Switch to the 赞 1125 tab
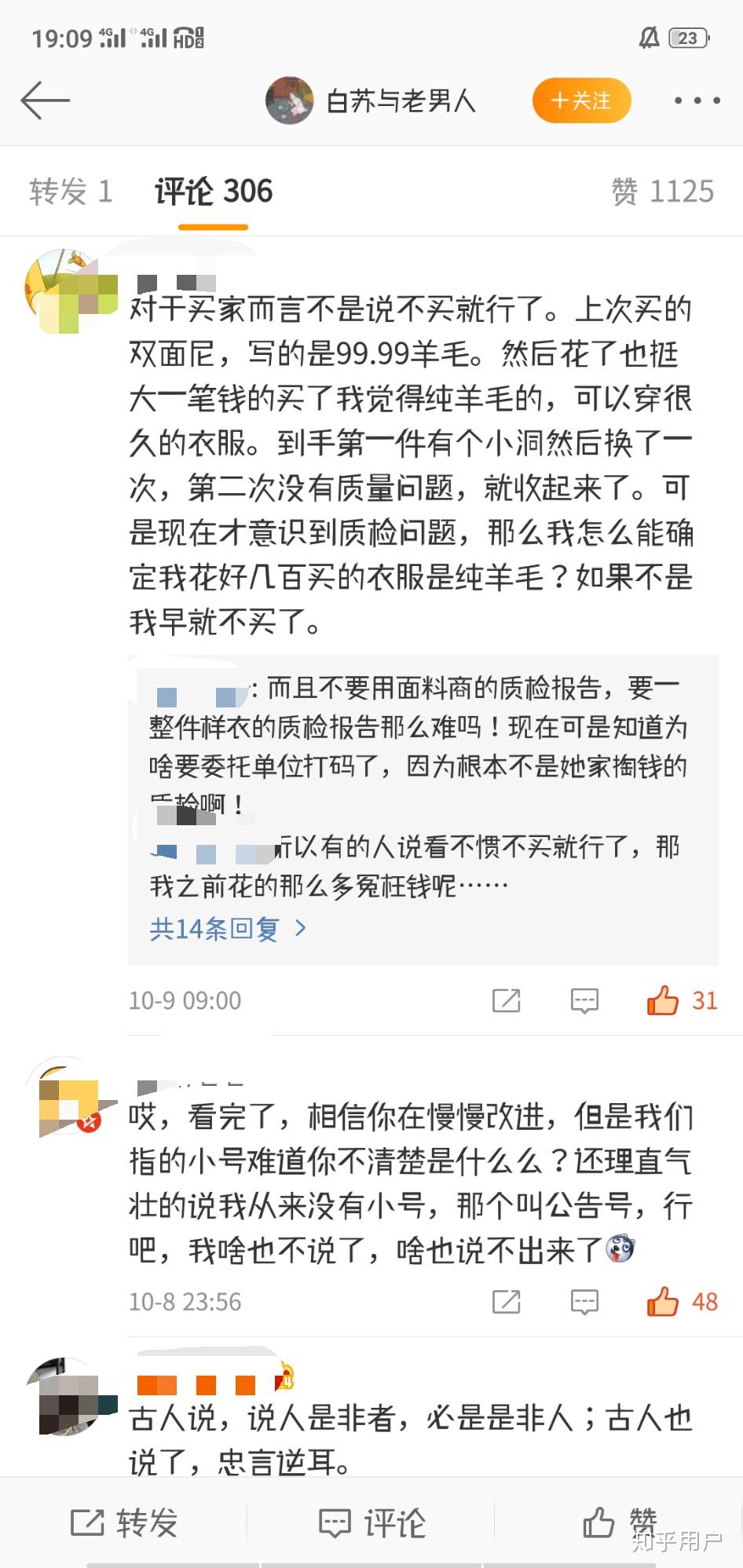Image resolution: width=743 pixels, height=1568 pixels. pos(663,192)
